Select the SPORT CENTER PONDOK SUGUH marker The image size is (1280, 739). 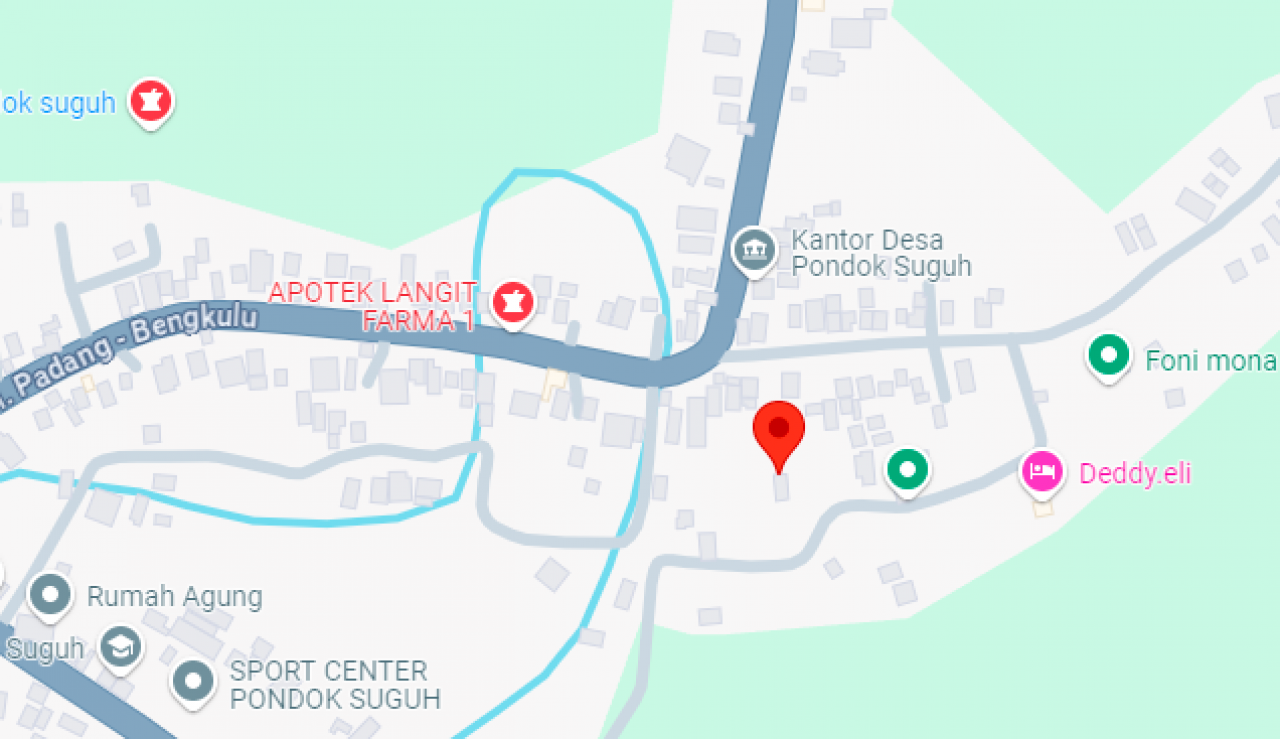click(193, 681)
